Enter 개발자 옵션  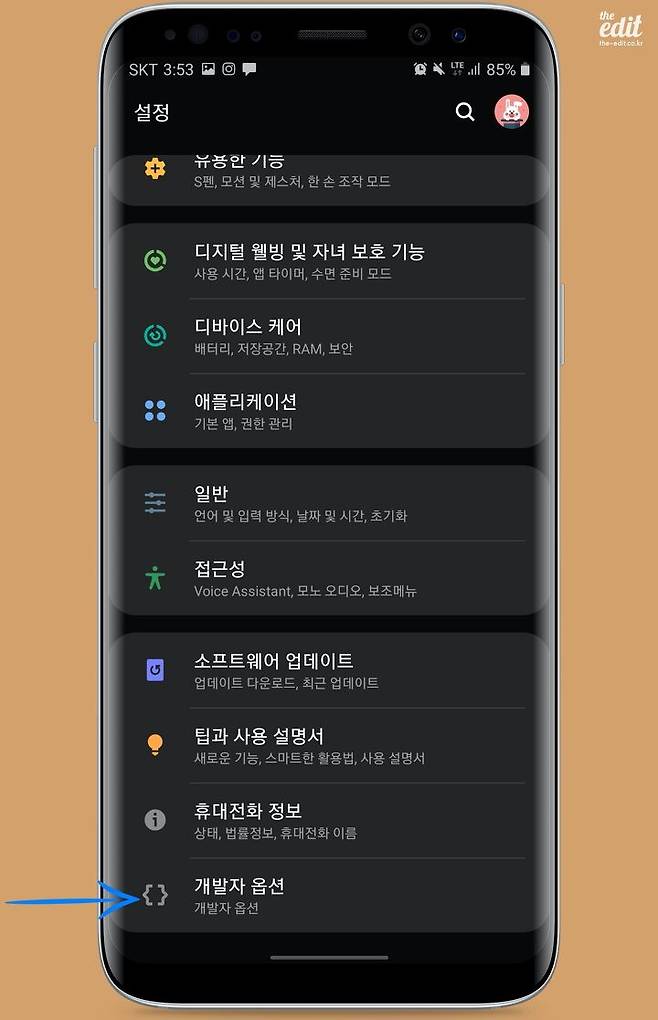tap(330, 895)
